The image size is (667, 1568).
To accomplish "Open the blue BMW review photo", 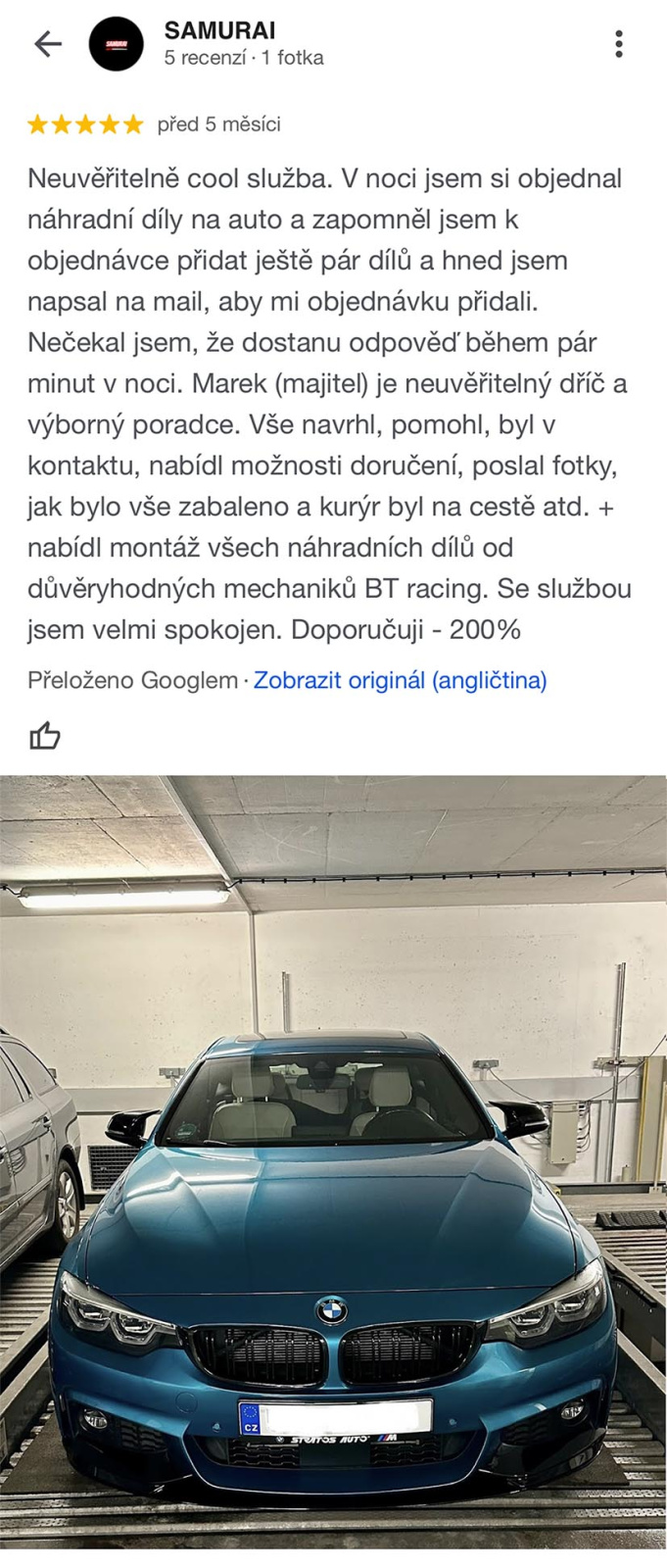I will click(333, 1162).
